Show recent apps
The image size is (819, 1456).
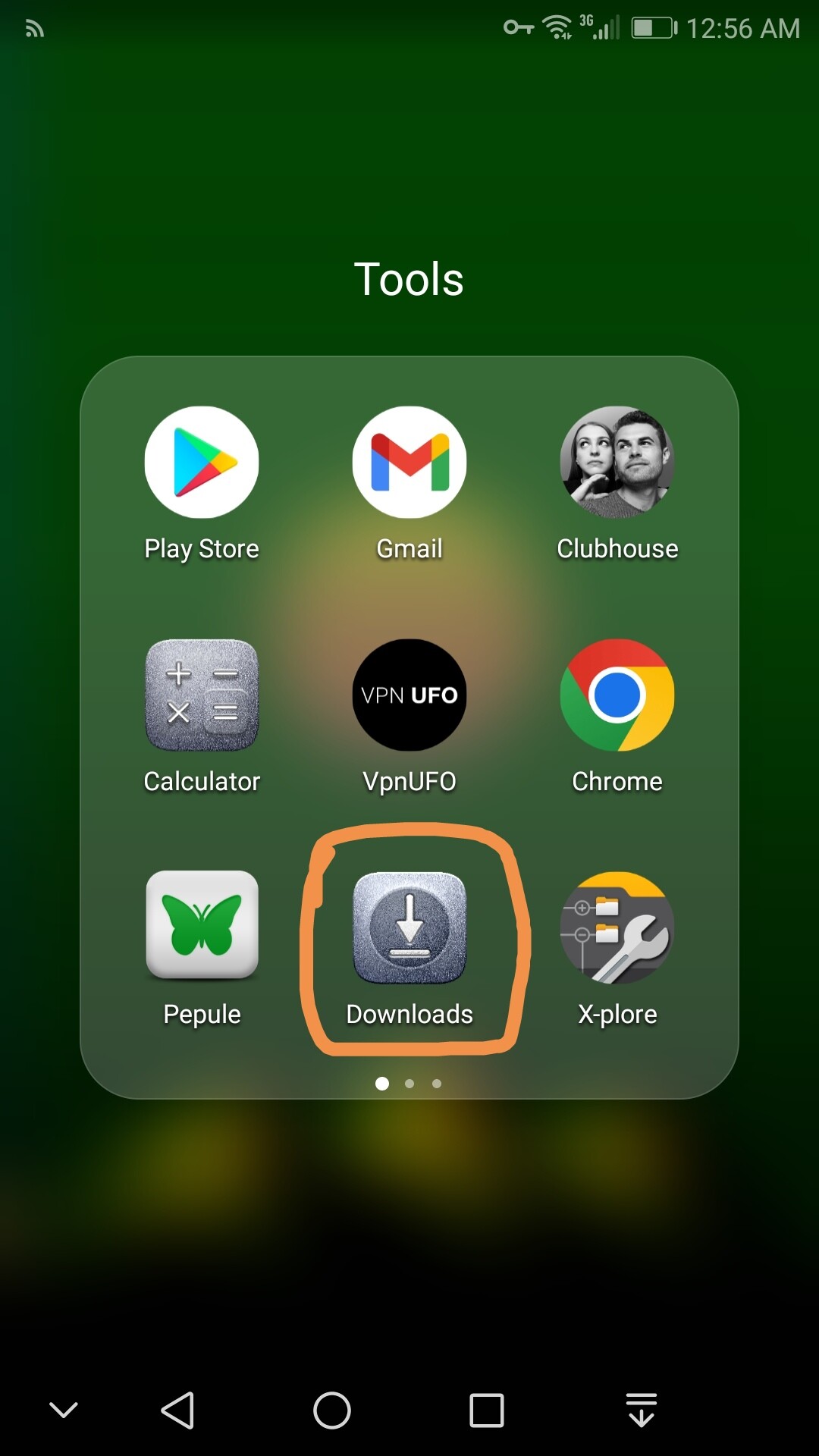(x=487, y=1410)
